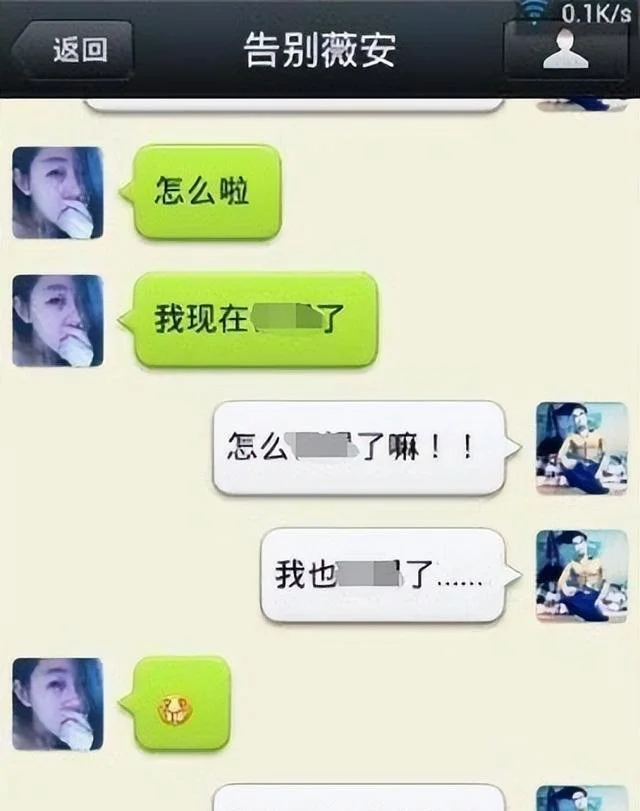The width and height of the screenshot is (640, 811).
Task: Tap the avatar beside 怎么…了嘛!! message
Action: (x=582, y=448)
